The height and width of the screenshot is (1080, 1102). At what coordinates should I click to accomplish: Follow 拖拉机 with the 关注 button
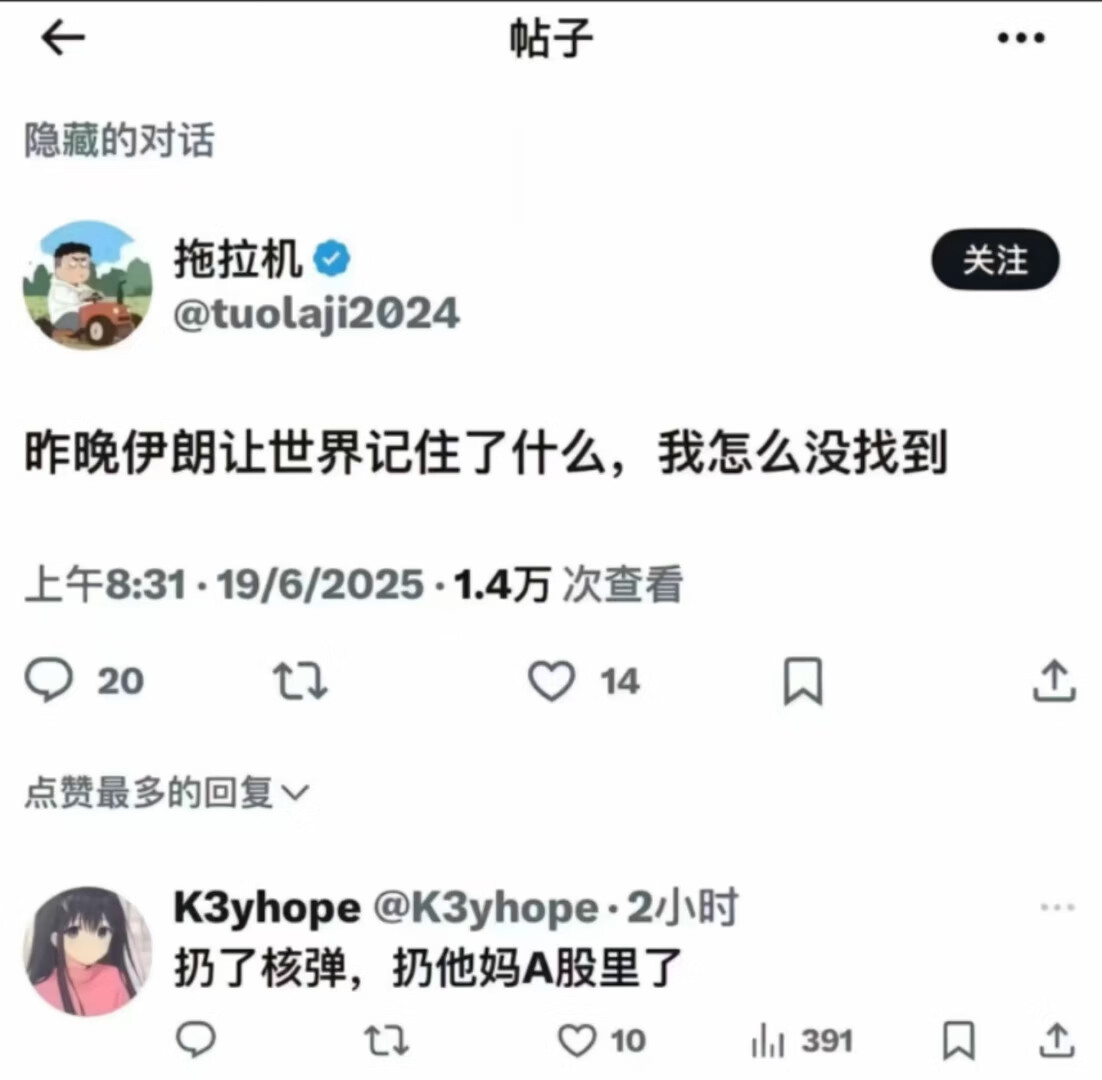click(995, 260)
